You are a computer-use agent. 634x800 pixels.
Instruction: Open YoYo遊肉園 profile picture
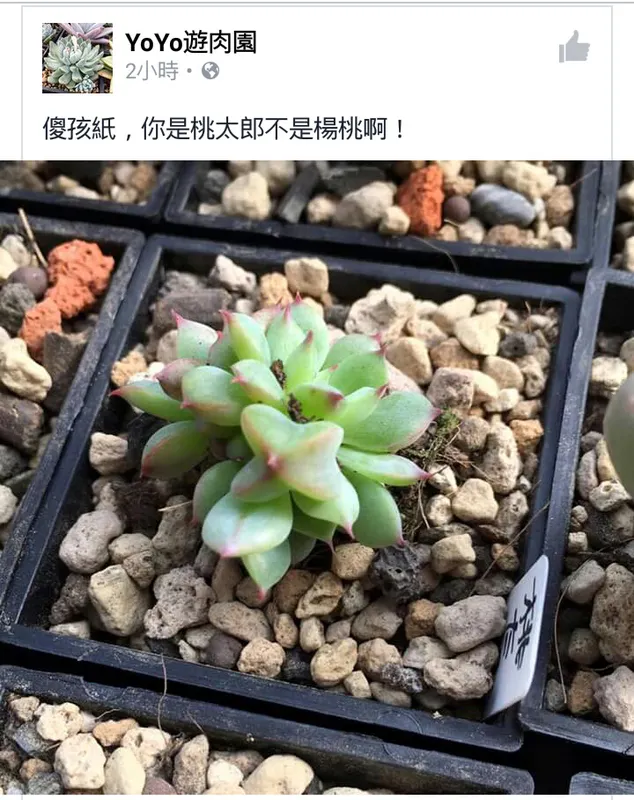(77, 58)
